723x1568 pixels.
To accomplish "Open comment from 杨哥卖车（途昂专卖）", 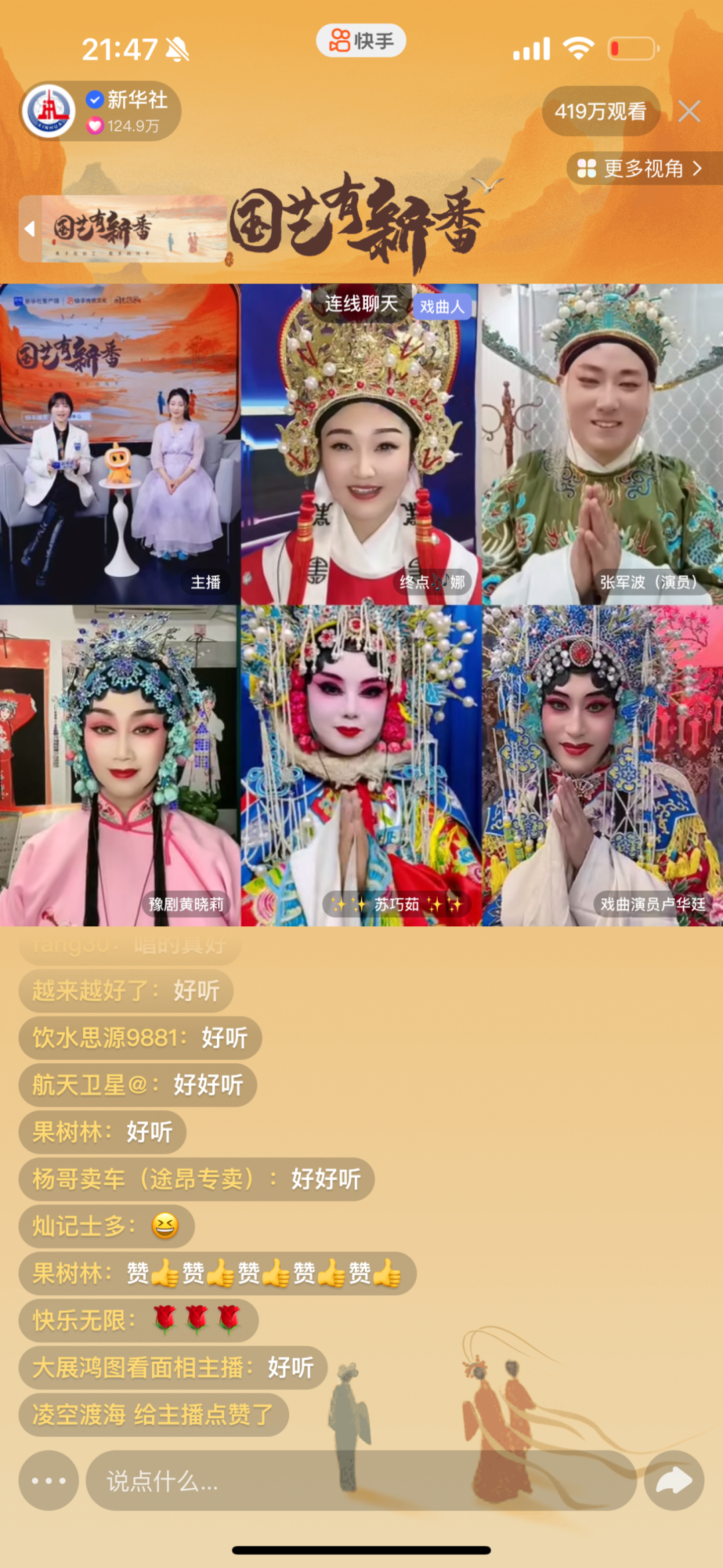I will coord(196,1180).
